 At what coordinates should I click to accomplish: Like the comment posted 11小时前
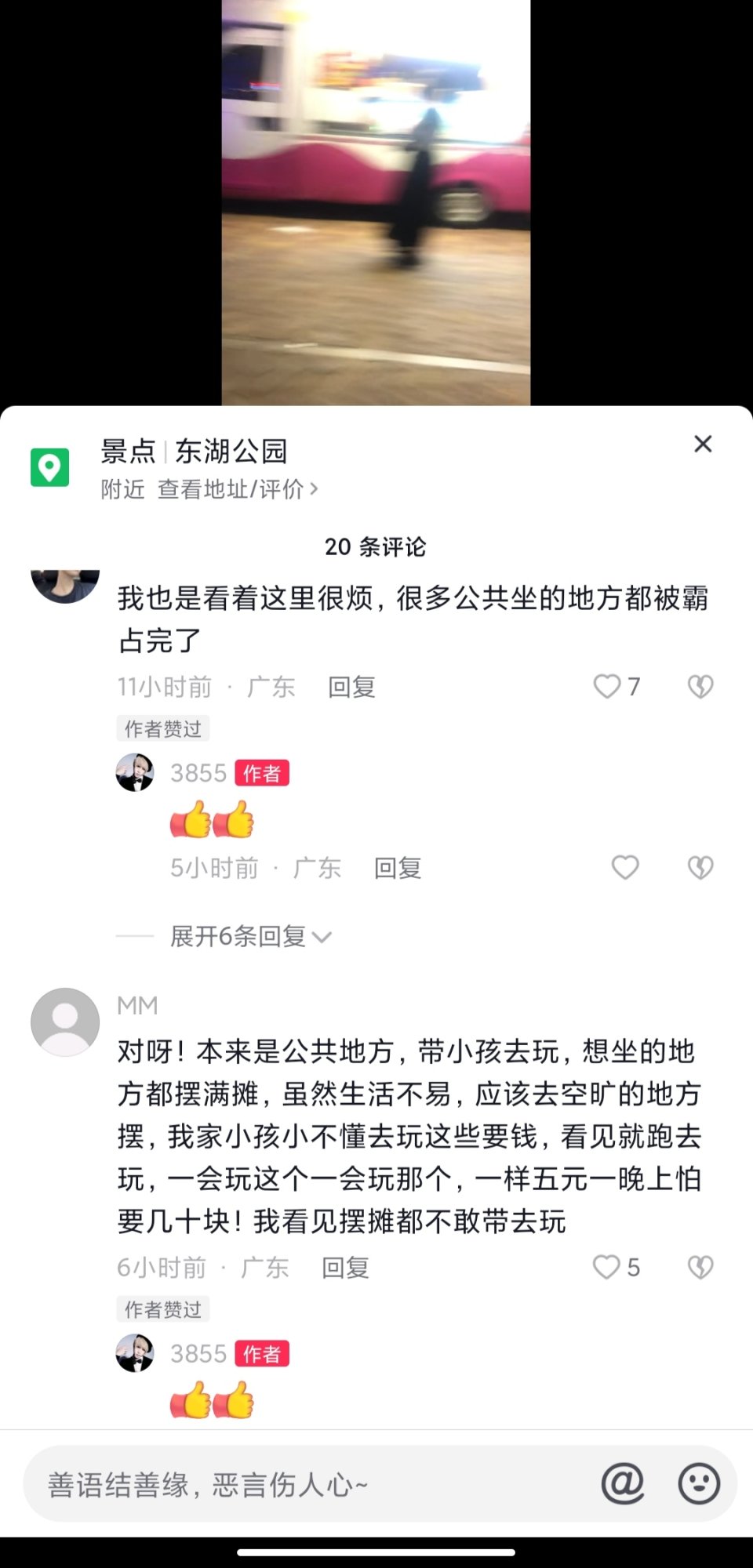coord(607,687)
